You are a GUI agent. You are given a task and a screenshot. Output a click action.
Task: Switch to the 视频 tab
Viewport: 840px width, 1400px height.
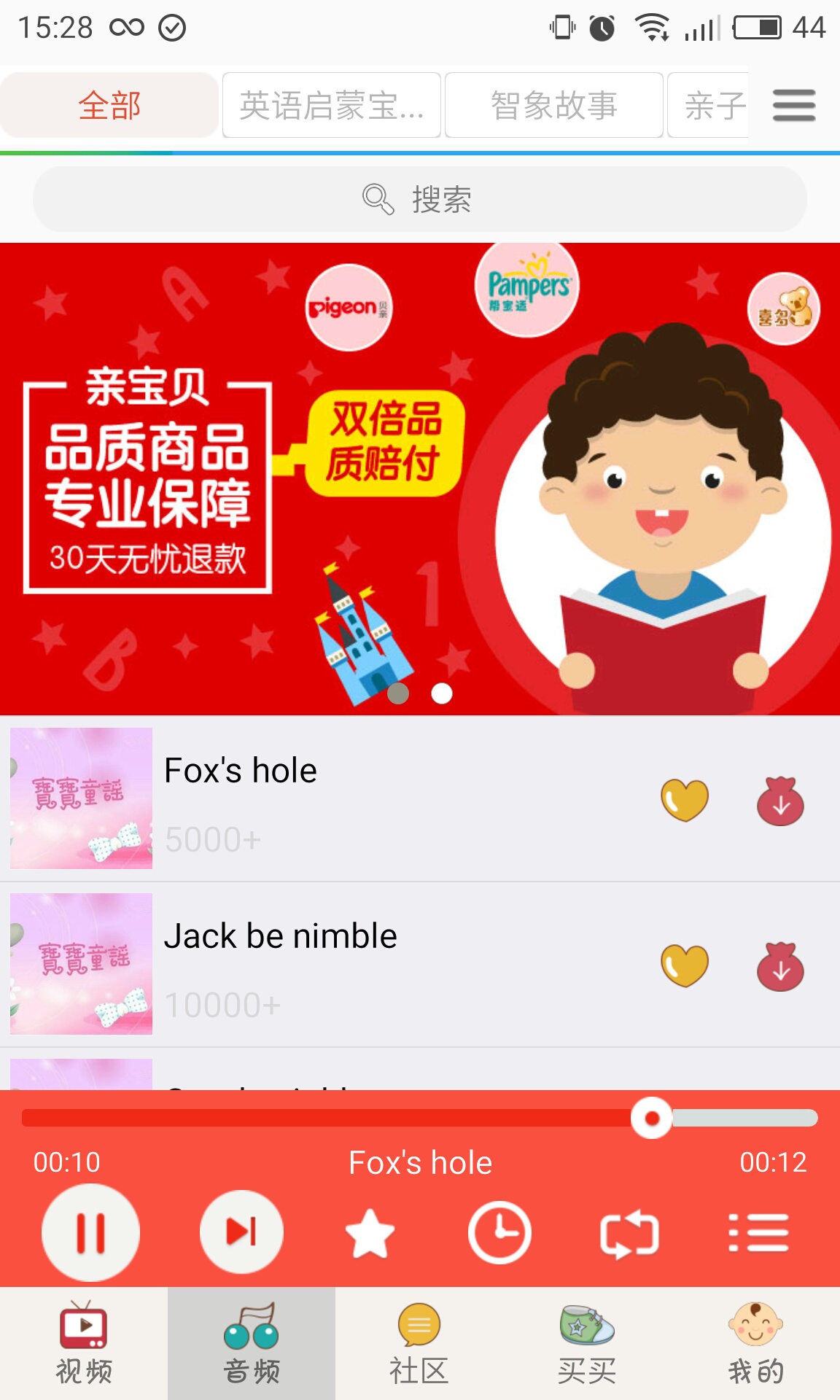point(84,1343)
